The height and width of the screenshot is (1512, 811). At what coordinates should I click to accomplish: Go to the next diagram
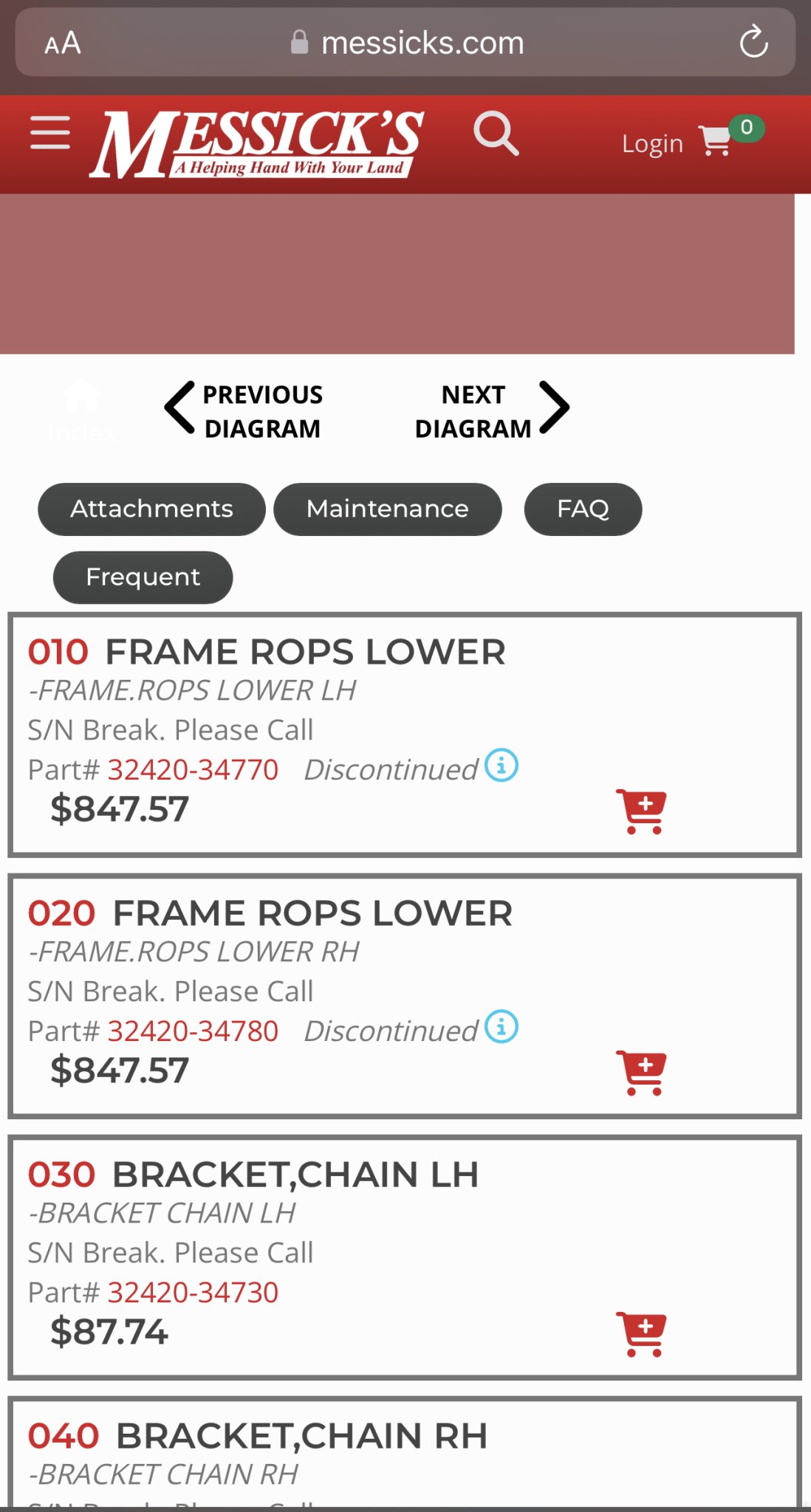(x=492, y=410)
